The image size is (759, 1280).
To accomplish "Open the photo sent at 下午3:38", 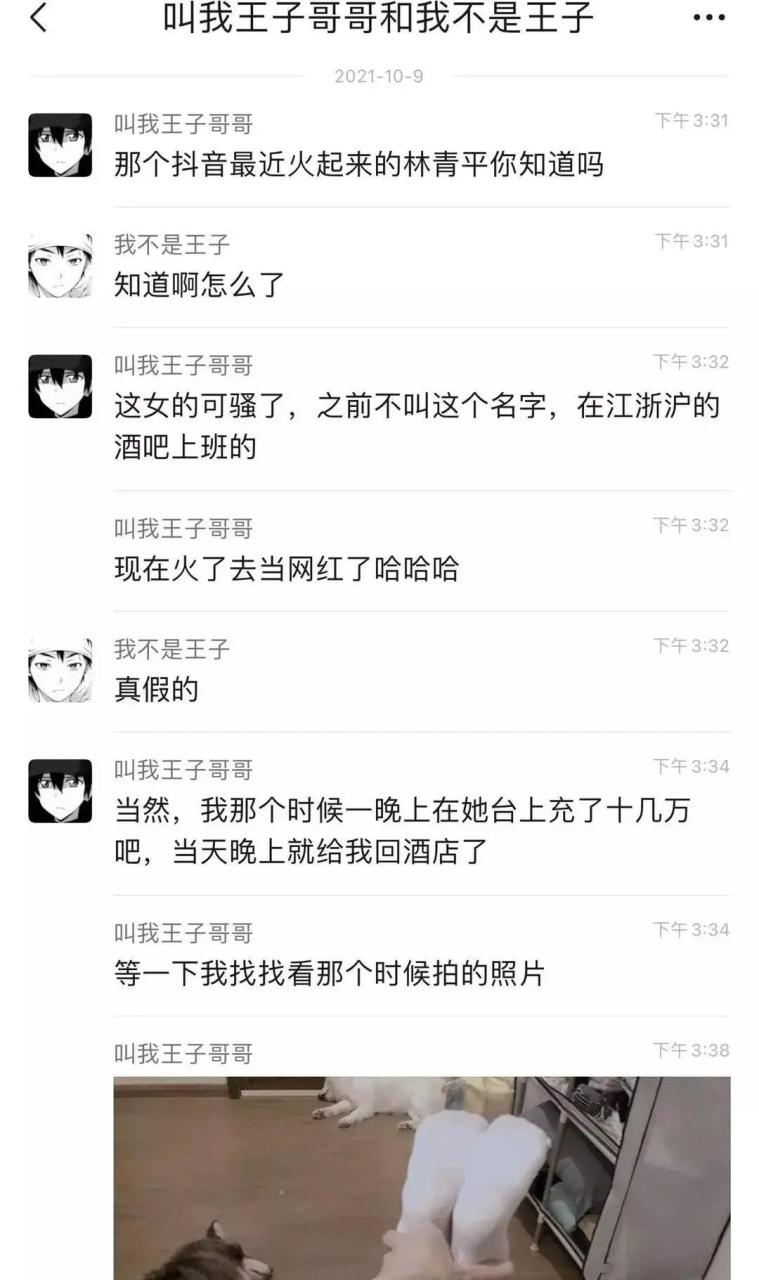I will click(421, 1177).
